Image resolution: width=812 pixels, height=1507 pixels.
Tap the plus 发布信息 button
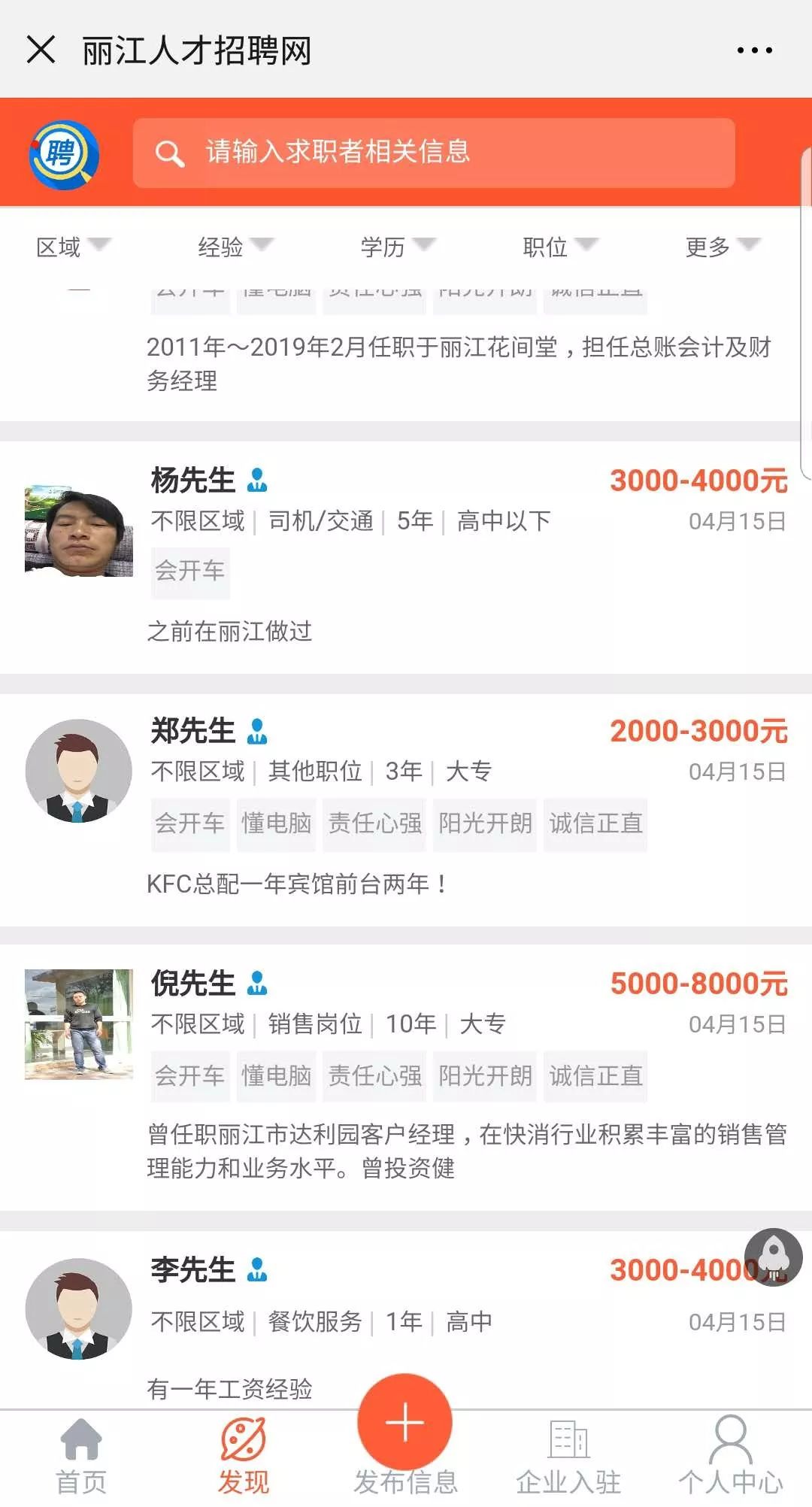point(405,1422)
